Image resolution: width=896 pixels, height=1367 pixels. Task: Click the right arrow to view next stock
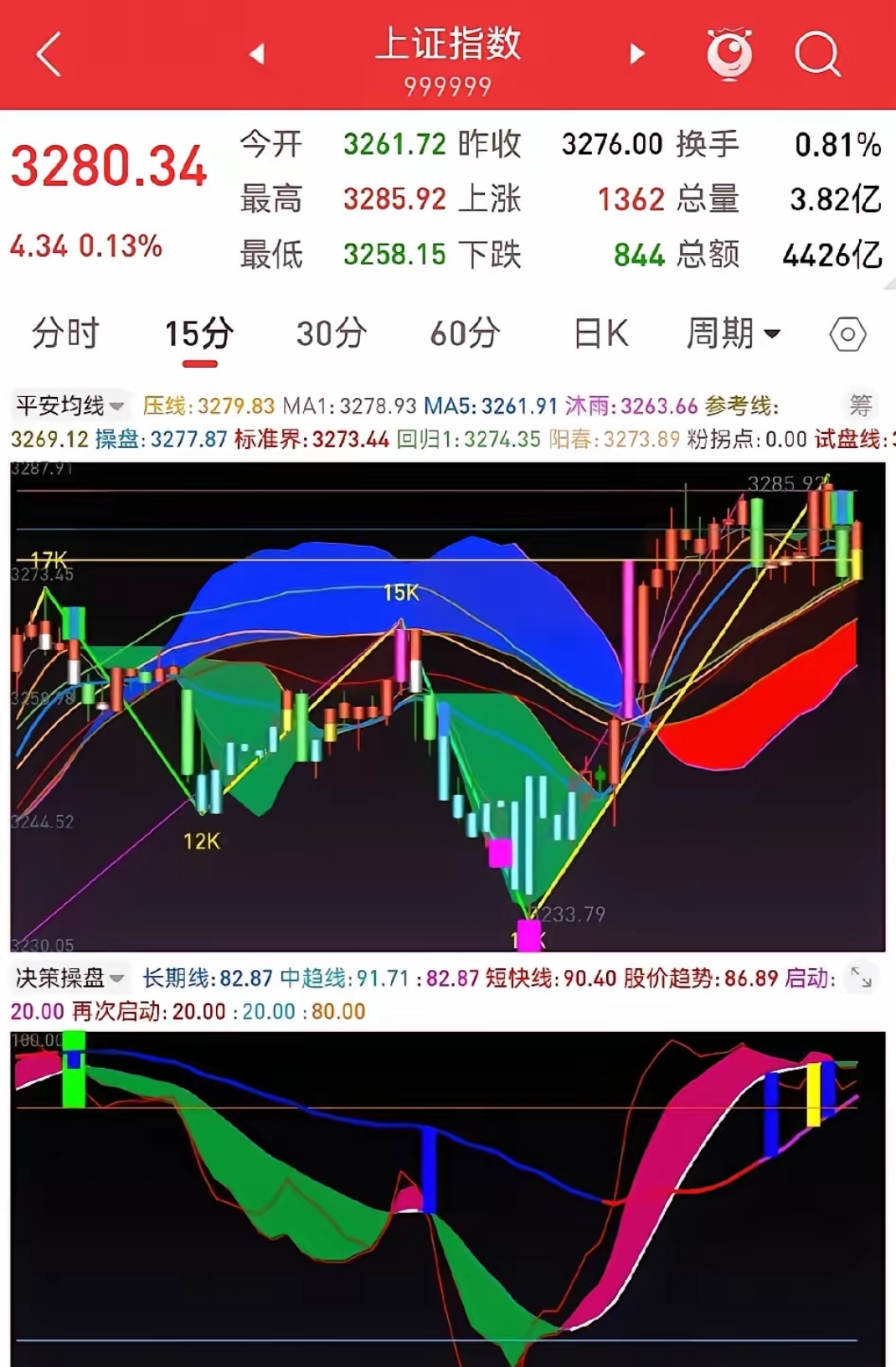pos(637,52)
